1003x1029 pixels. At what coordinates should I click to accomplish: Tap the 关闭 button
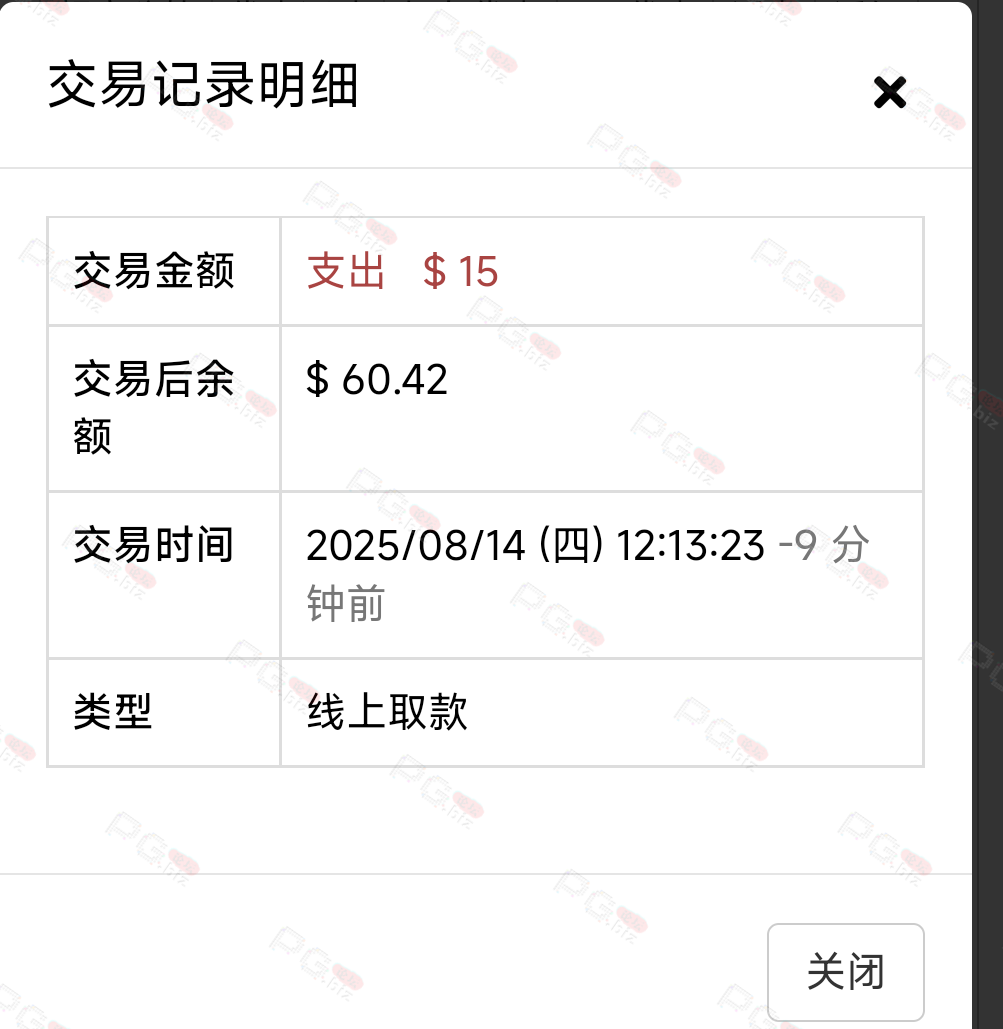pyautogui.click(x=845, y=971)
